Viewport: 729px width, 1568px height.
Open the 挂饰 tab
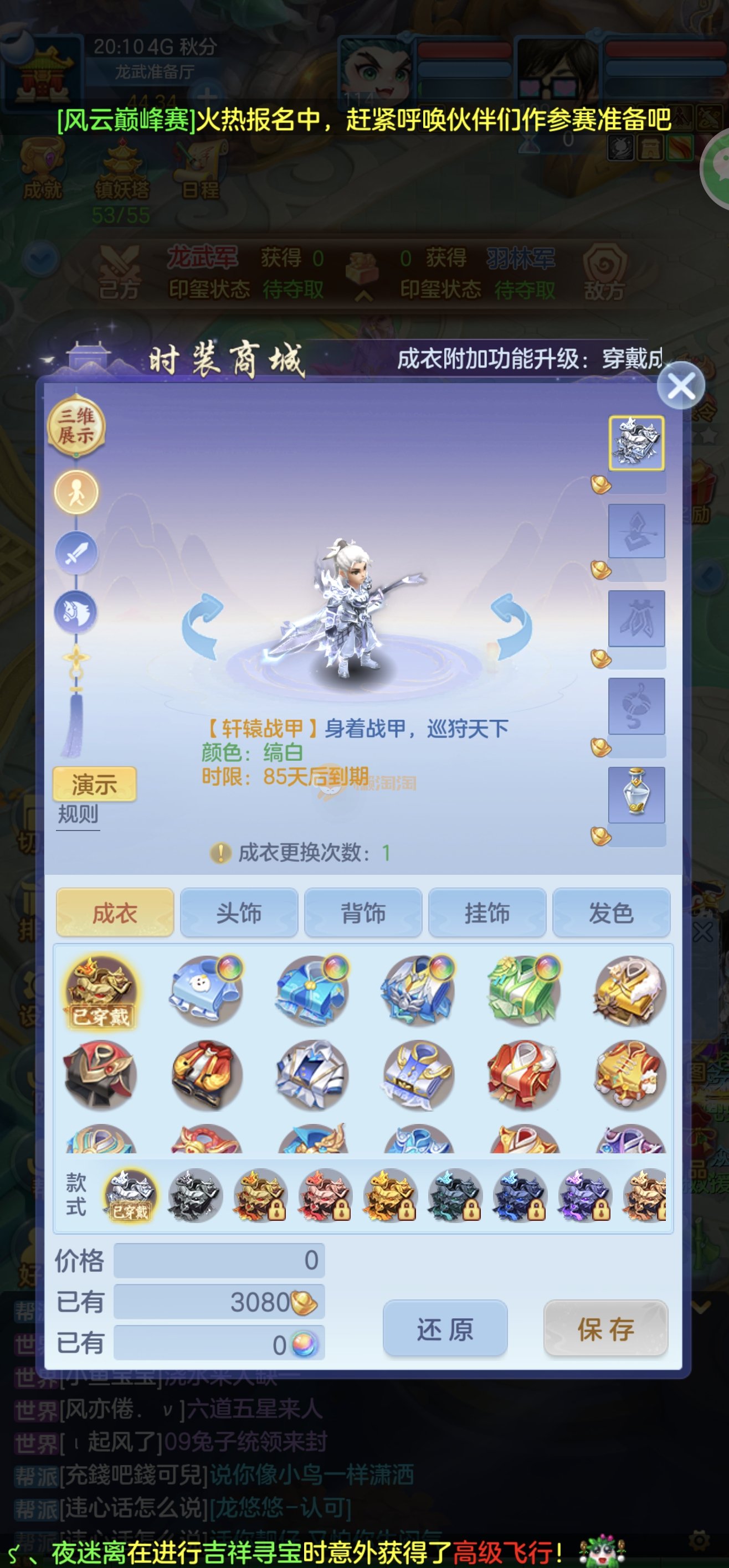click(486, 912)
